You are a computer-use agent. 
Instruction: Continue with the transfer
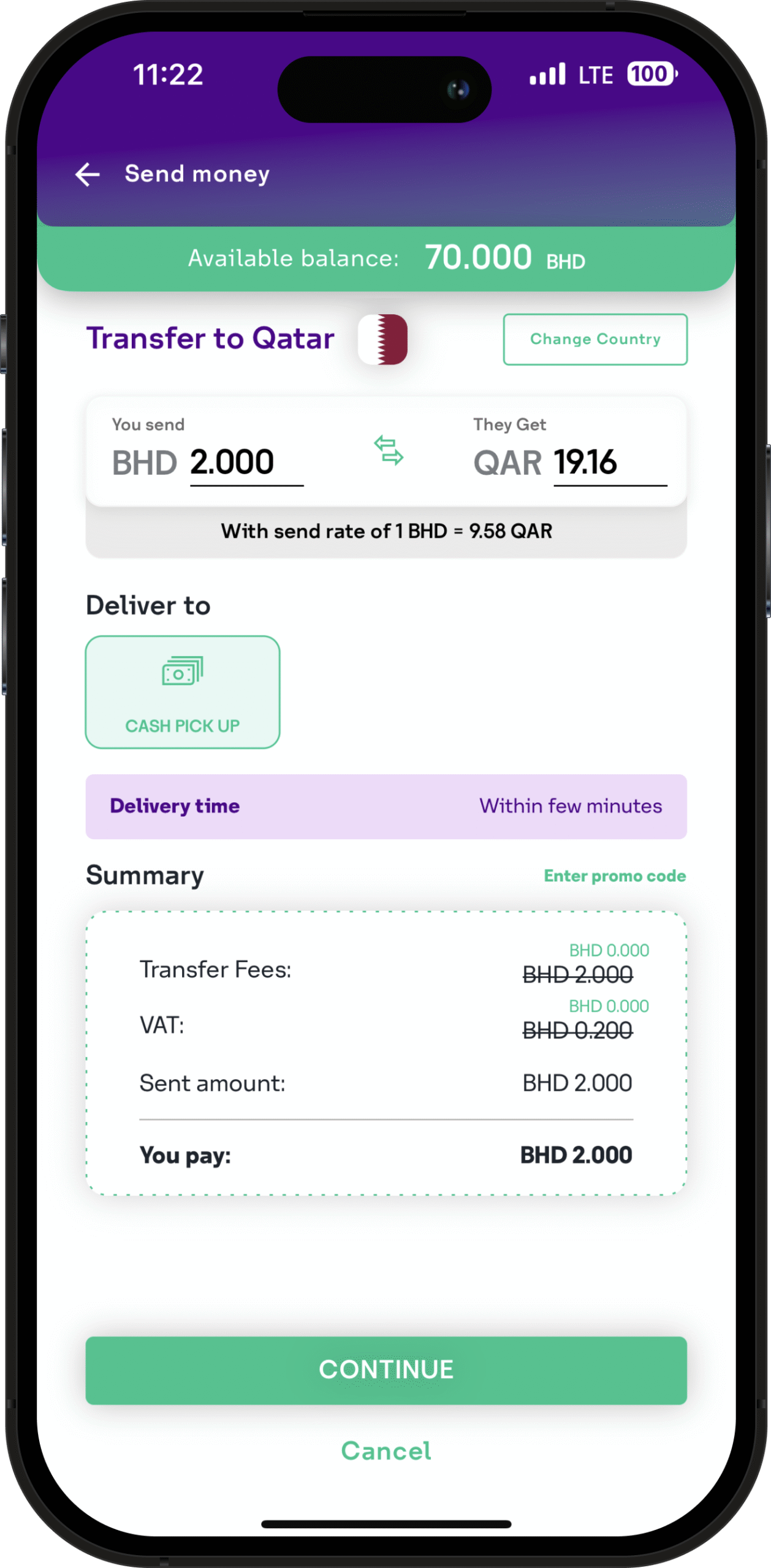pyautogui.click(x=385, y=1370)
